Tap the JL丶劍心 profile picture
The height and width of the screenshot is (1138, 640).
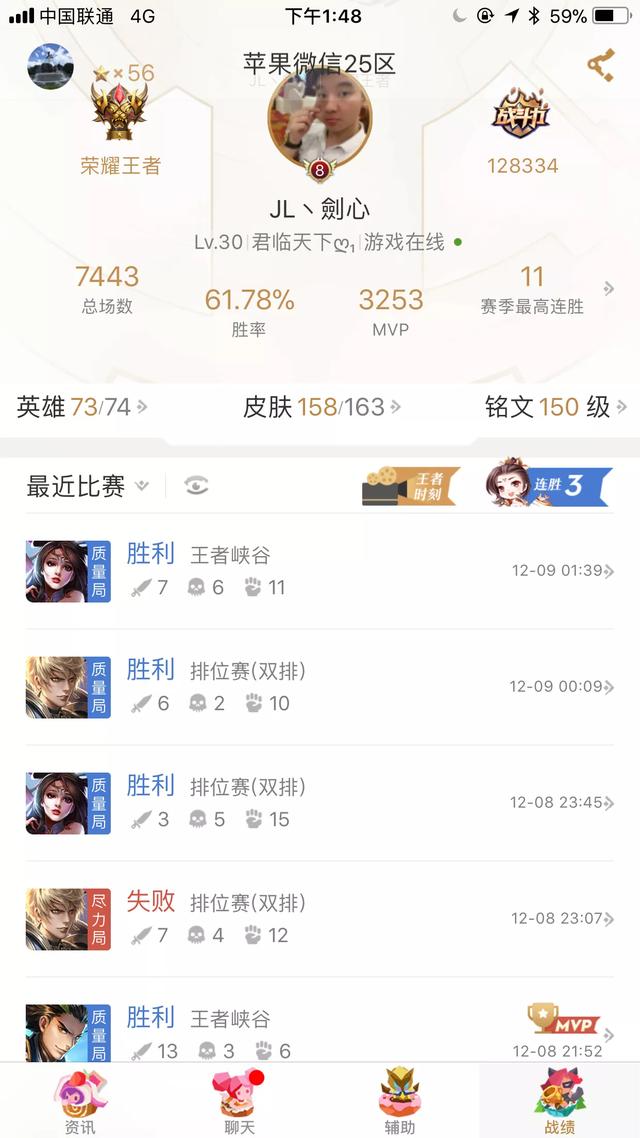pos(320,120)
